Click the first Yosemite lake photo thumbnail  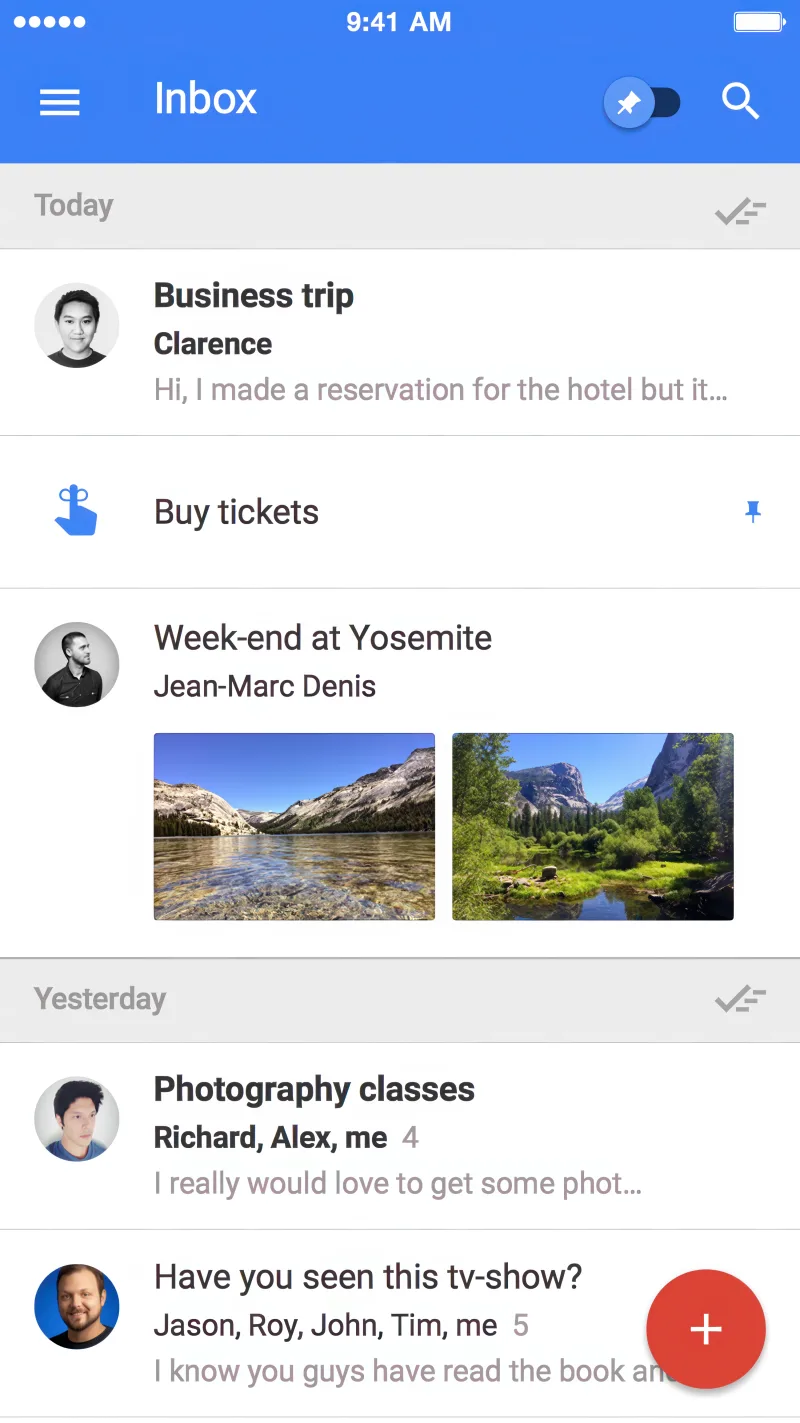pyautogui.click(x=294, y=826)
